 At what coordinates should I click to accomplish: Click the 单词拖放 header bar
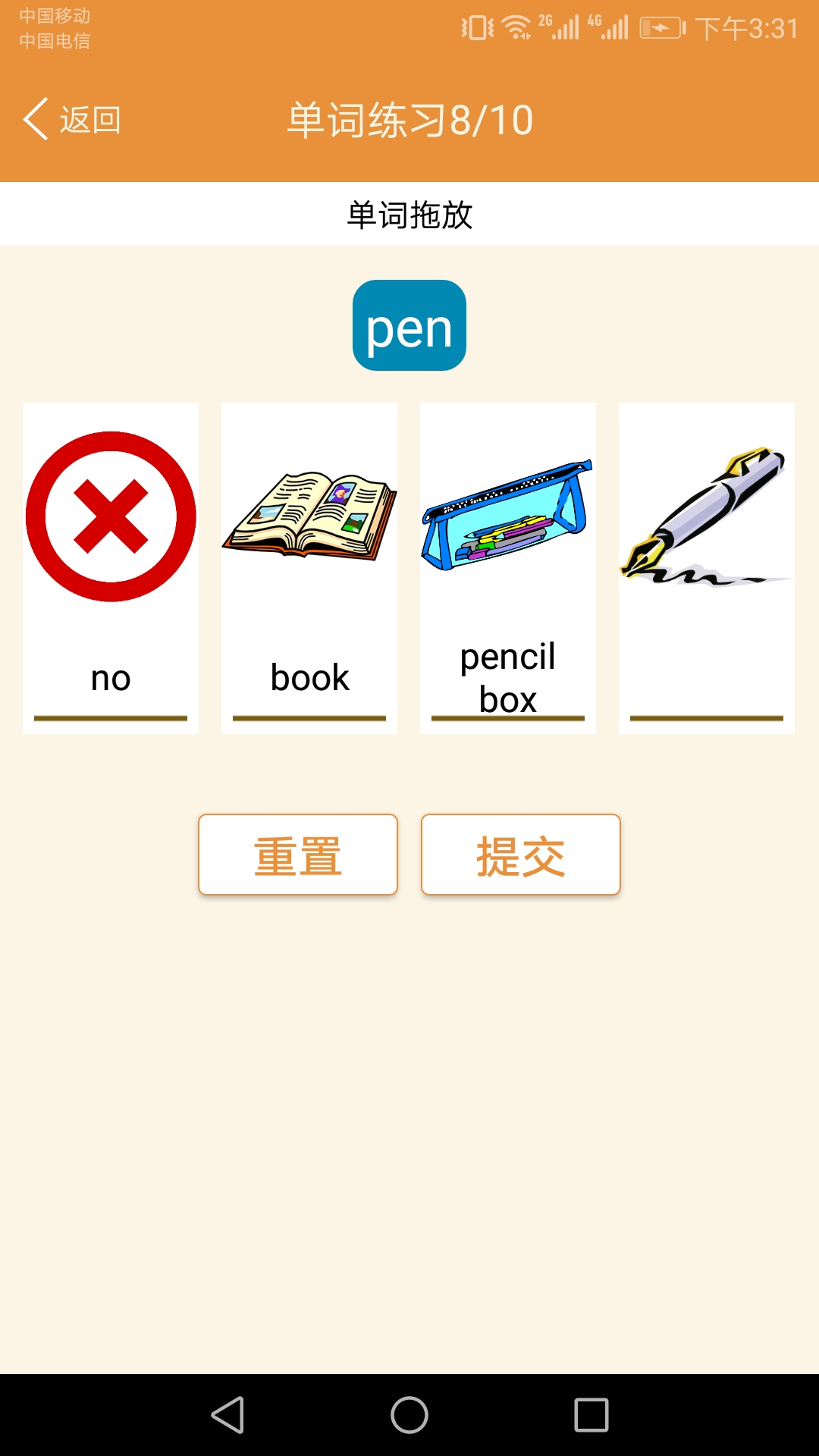tap(409, 213)
